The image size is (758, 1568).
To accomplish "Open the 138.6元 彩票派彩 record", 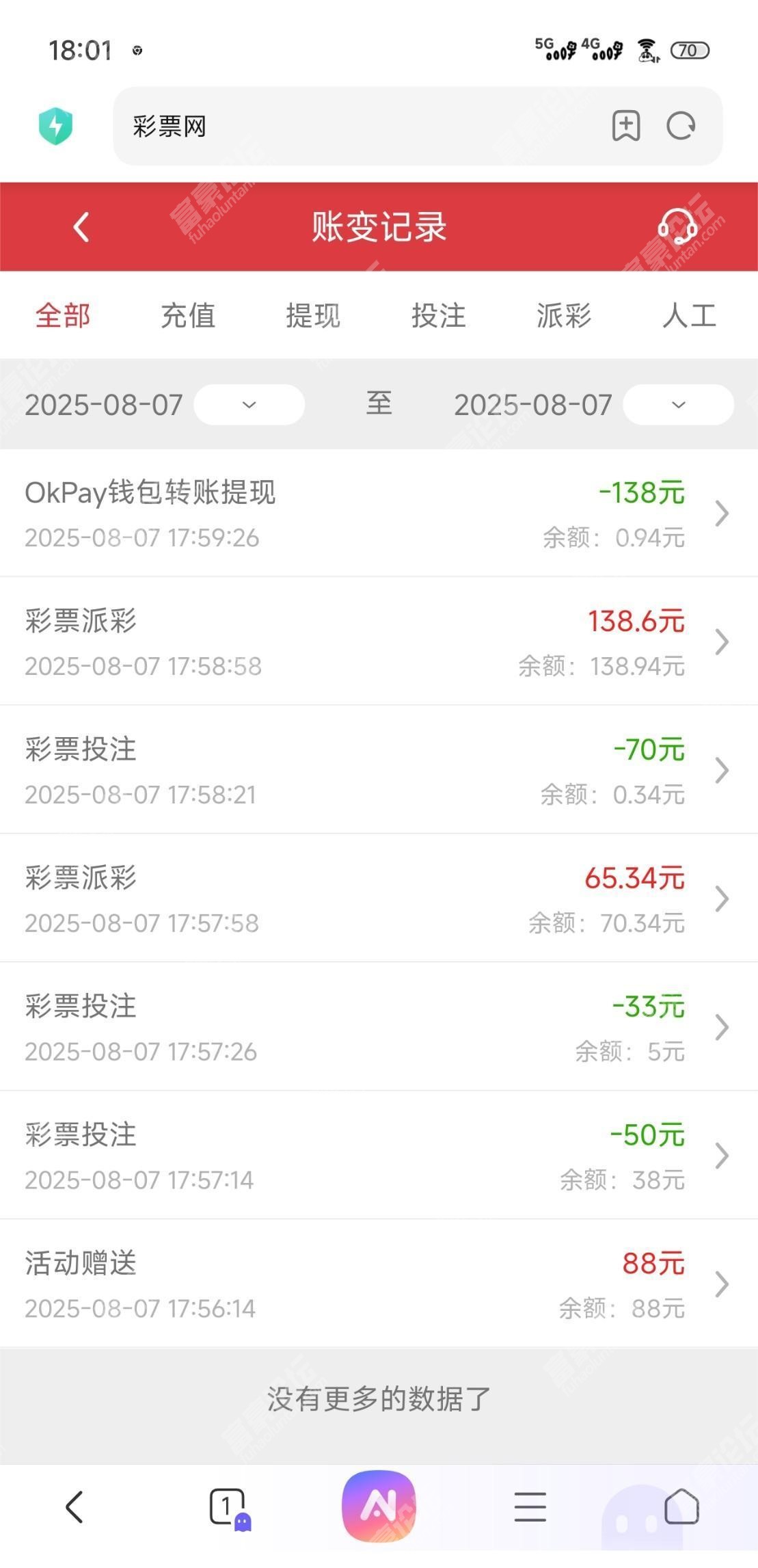I will click(x=379, y=641).
